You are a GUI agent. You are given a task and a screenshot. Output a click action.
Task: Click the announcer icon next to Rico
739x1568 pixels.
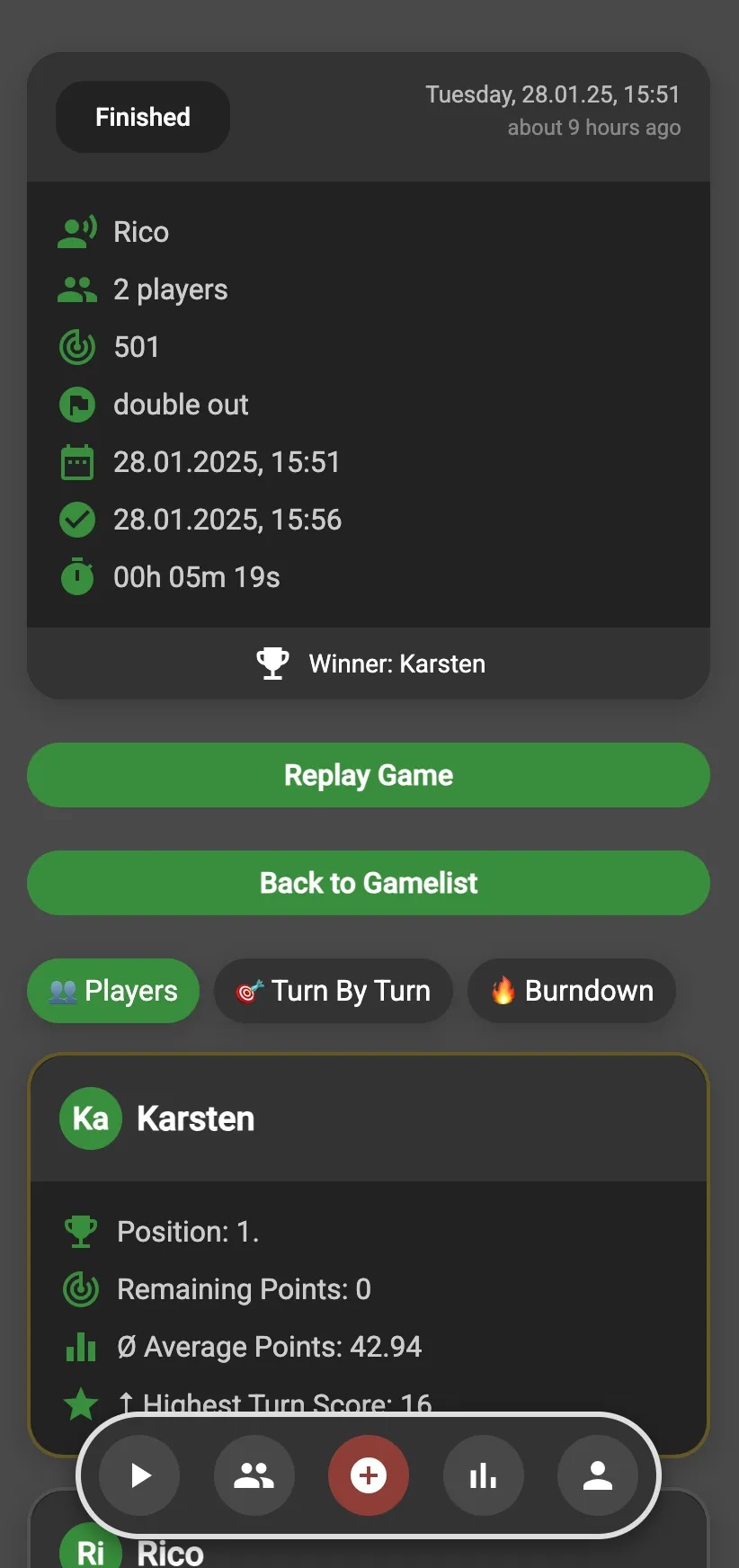[77, 231]
